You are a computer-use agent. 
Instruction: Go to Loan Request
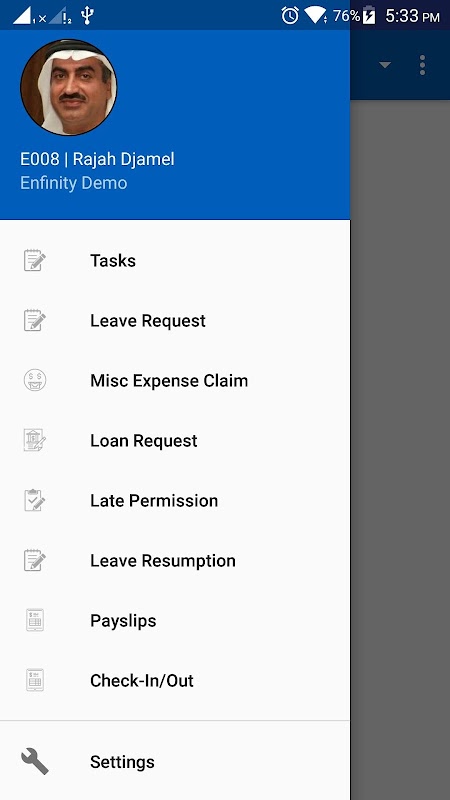point(175,441)
